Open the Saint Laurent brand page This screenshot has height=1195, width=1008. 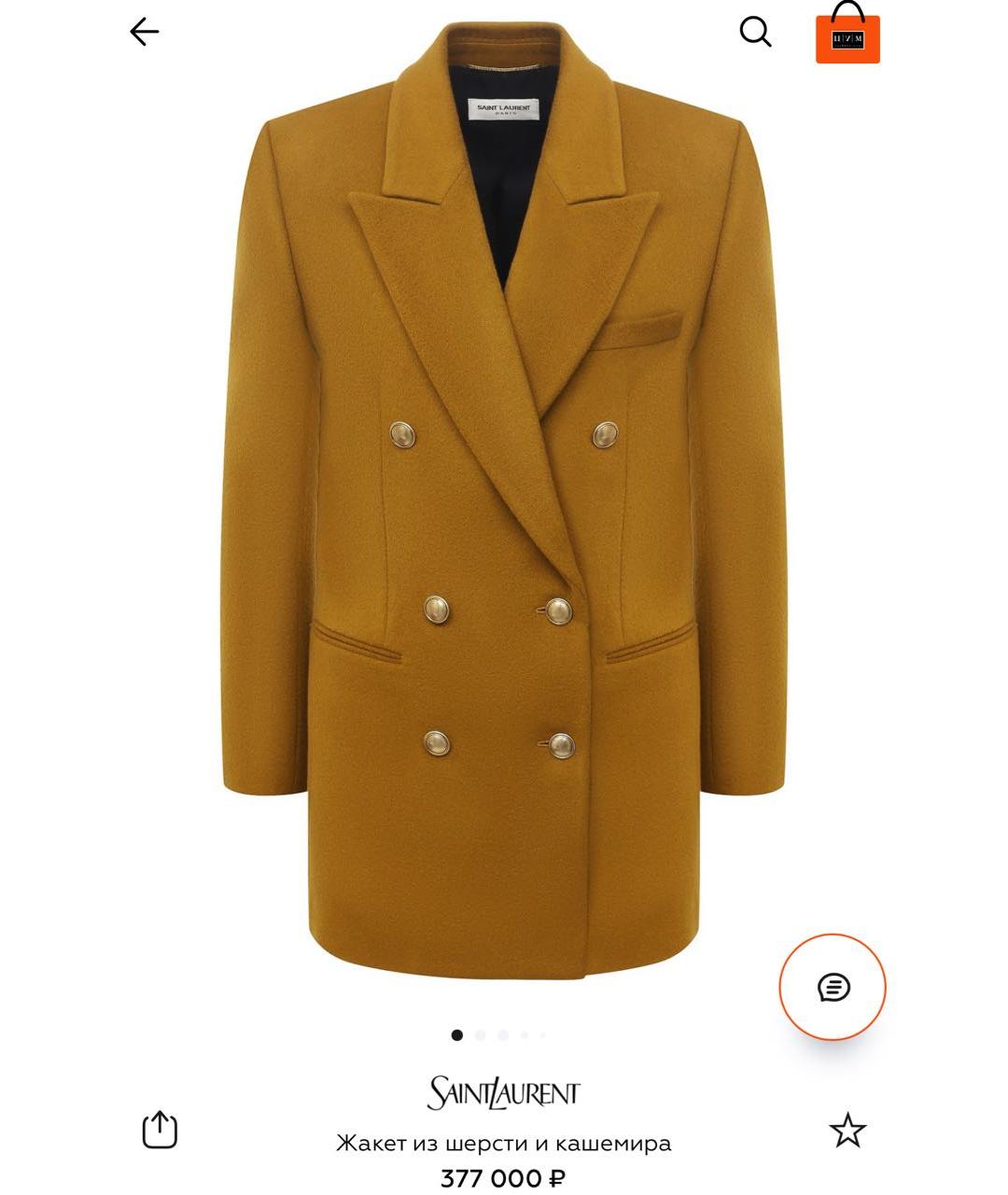tap(504, 1093)
